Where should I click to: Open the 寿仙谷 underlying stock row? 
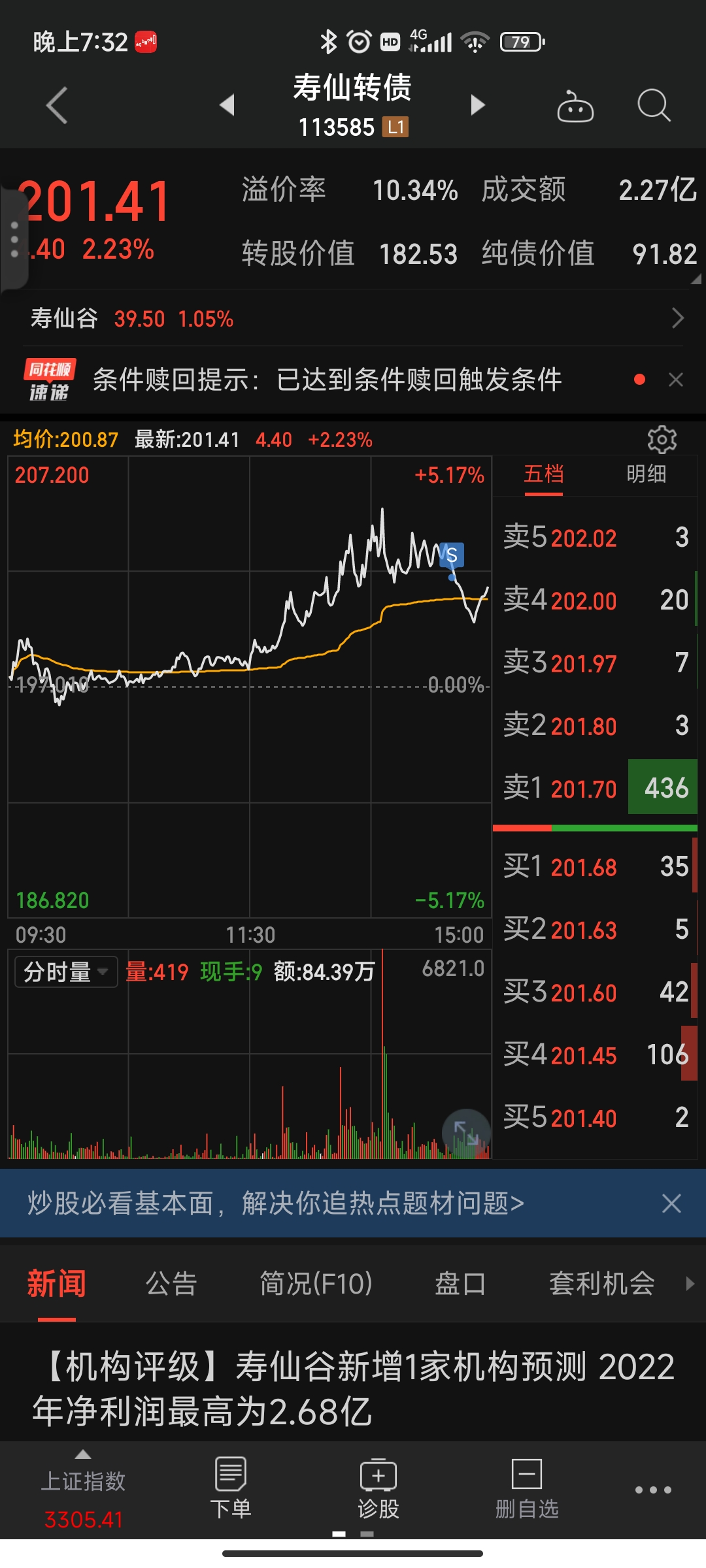tap(353, 319)
